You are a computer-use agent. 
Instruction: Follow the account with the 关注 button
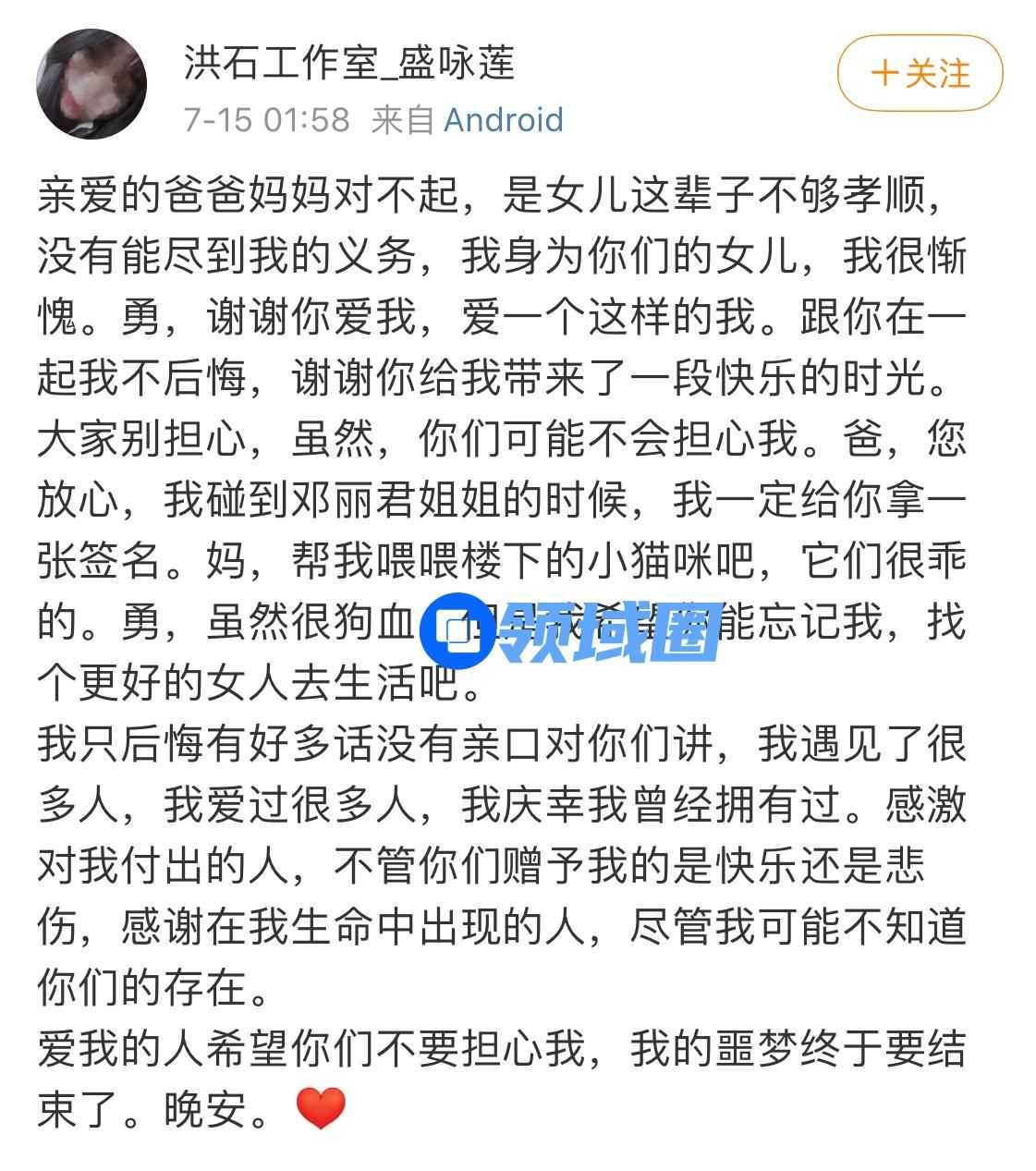point(920,73)
